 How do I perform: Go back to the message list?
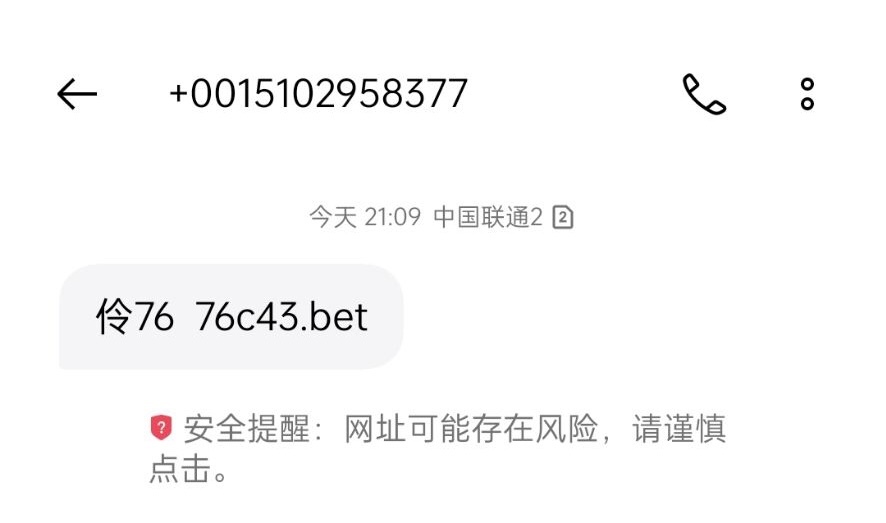(x=77, y=95)
